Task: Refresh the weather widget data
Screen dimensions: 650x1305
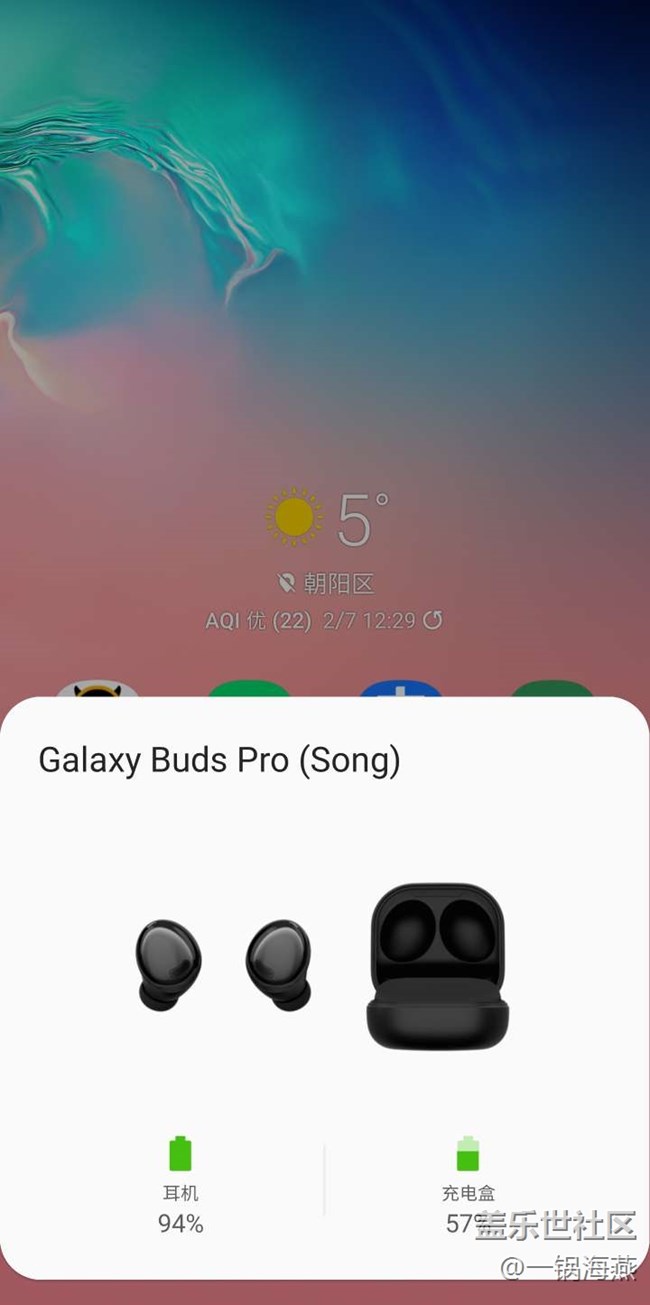Action: tap(432, 620)
